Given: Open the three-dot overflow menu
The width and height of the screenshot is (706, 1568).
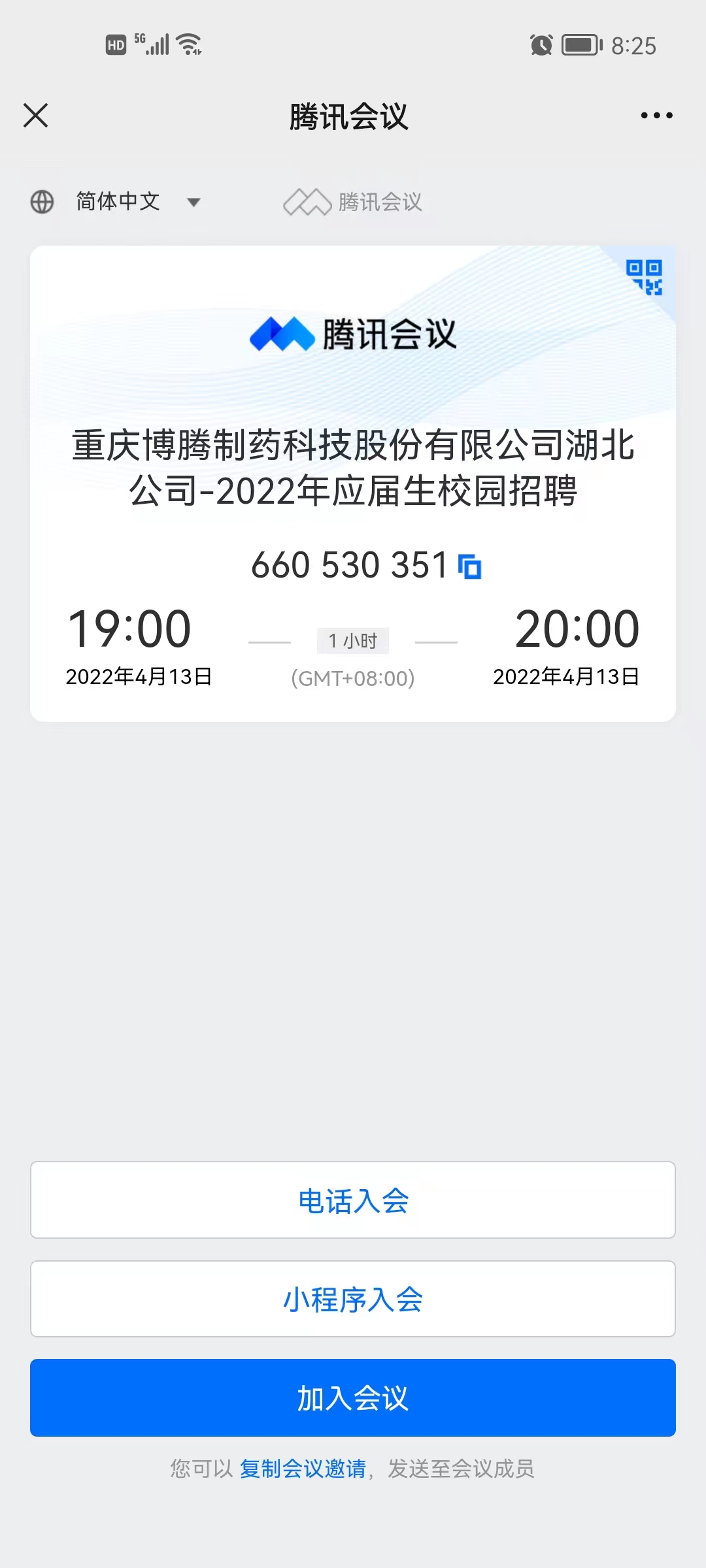Looking at the screenshot, I should pos(656,116).
